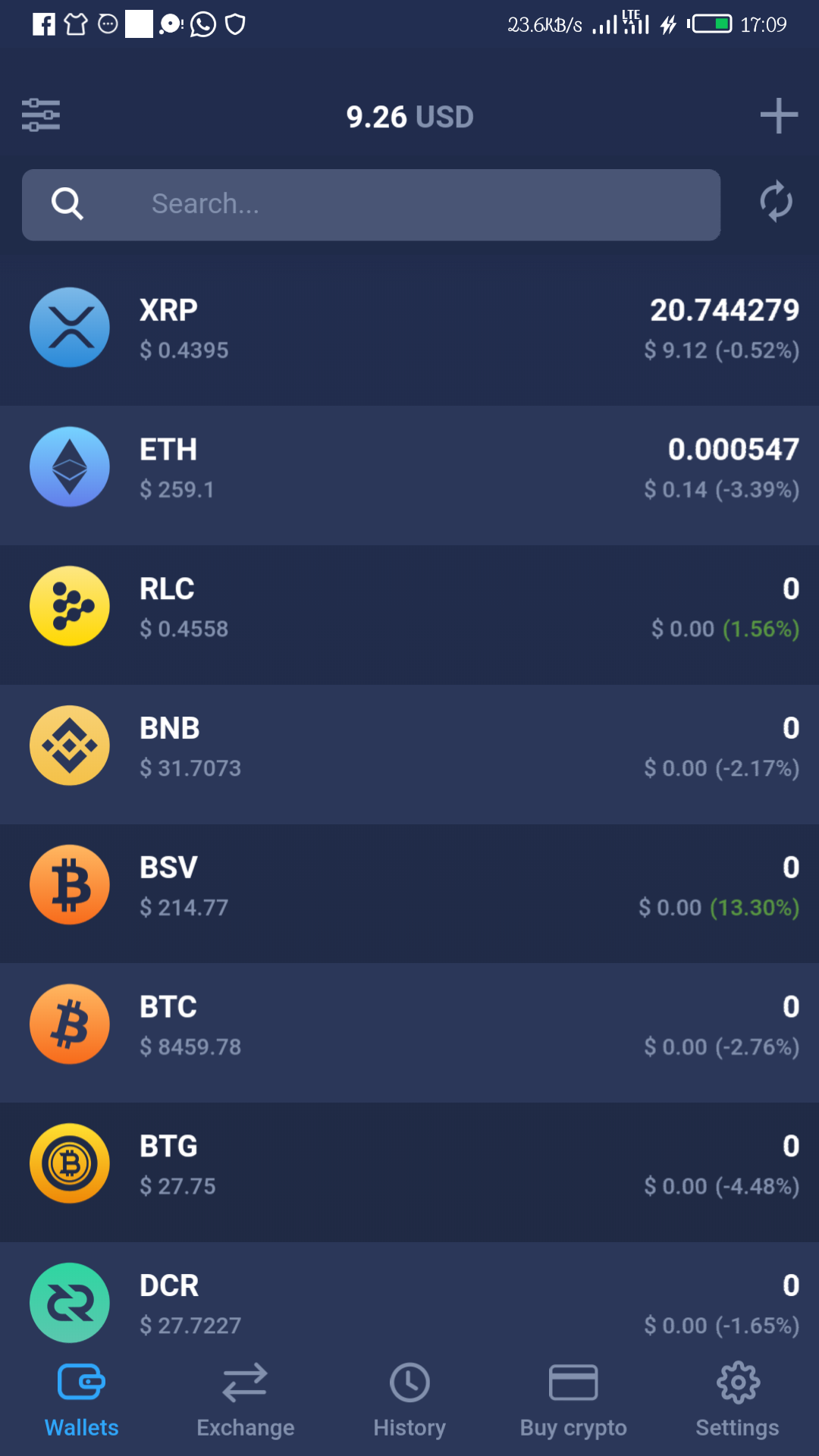Add a new wallet with plus icon
The image size is (819, 1456).
pos(779,115)
